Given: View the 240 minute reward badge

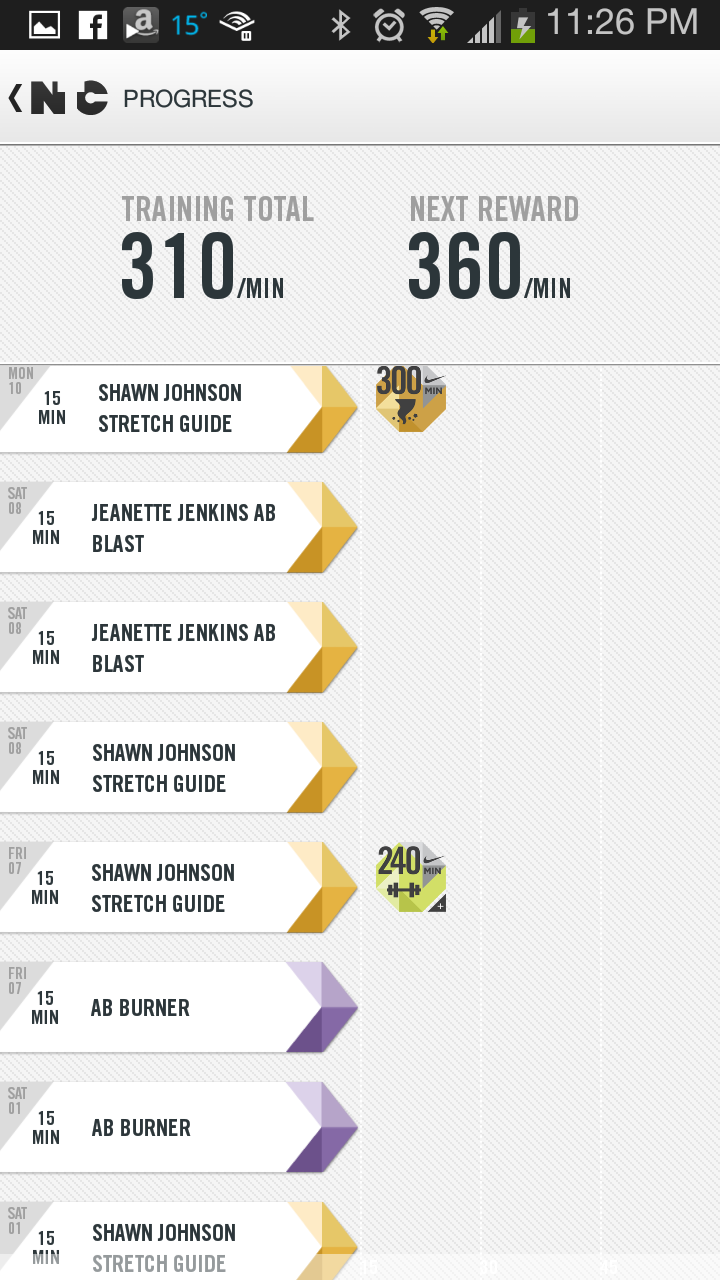Looking at the screenshot, I should [x=410, y=879].
